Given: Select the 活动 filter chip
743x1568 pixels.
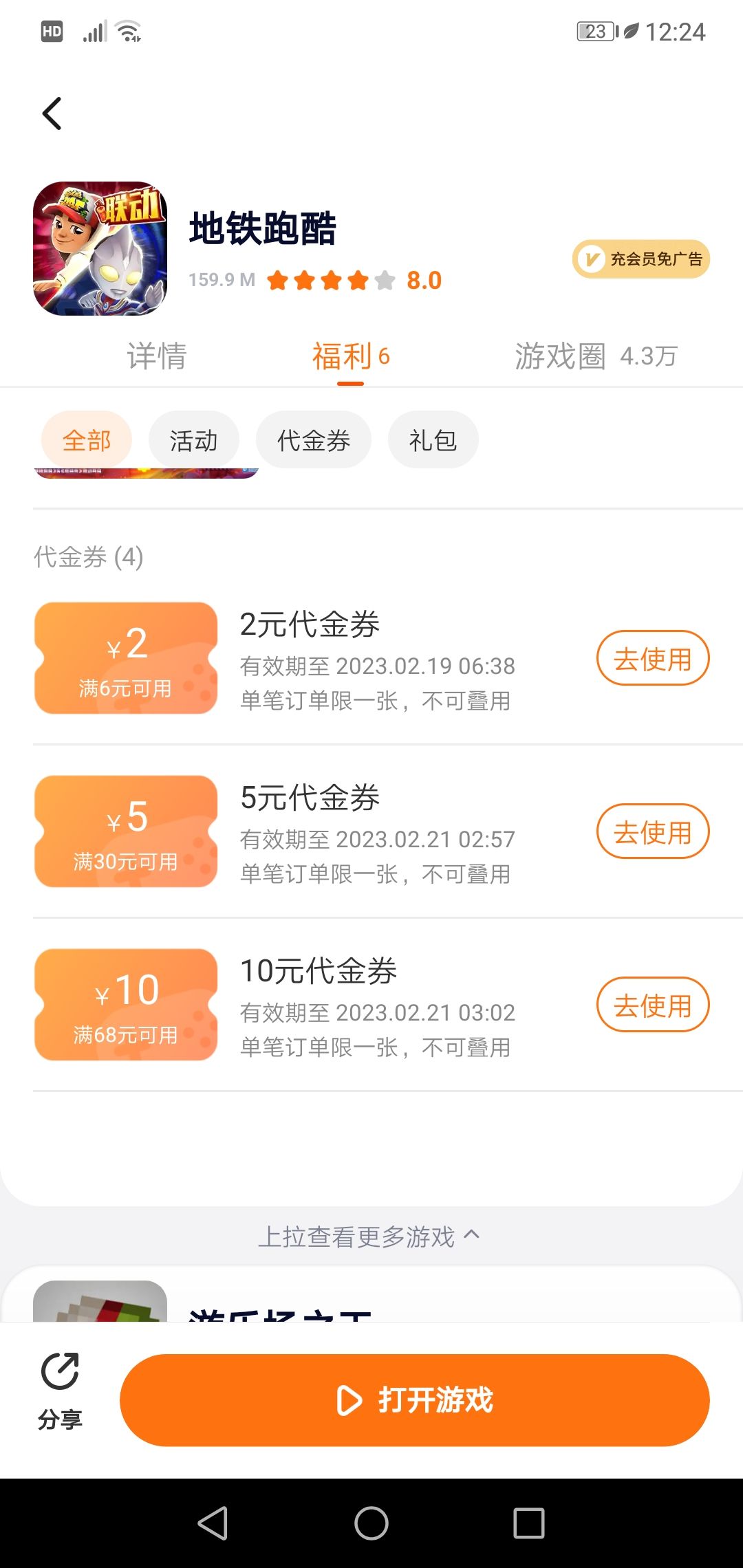Looking at the screenshot, I should point(193,440).
